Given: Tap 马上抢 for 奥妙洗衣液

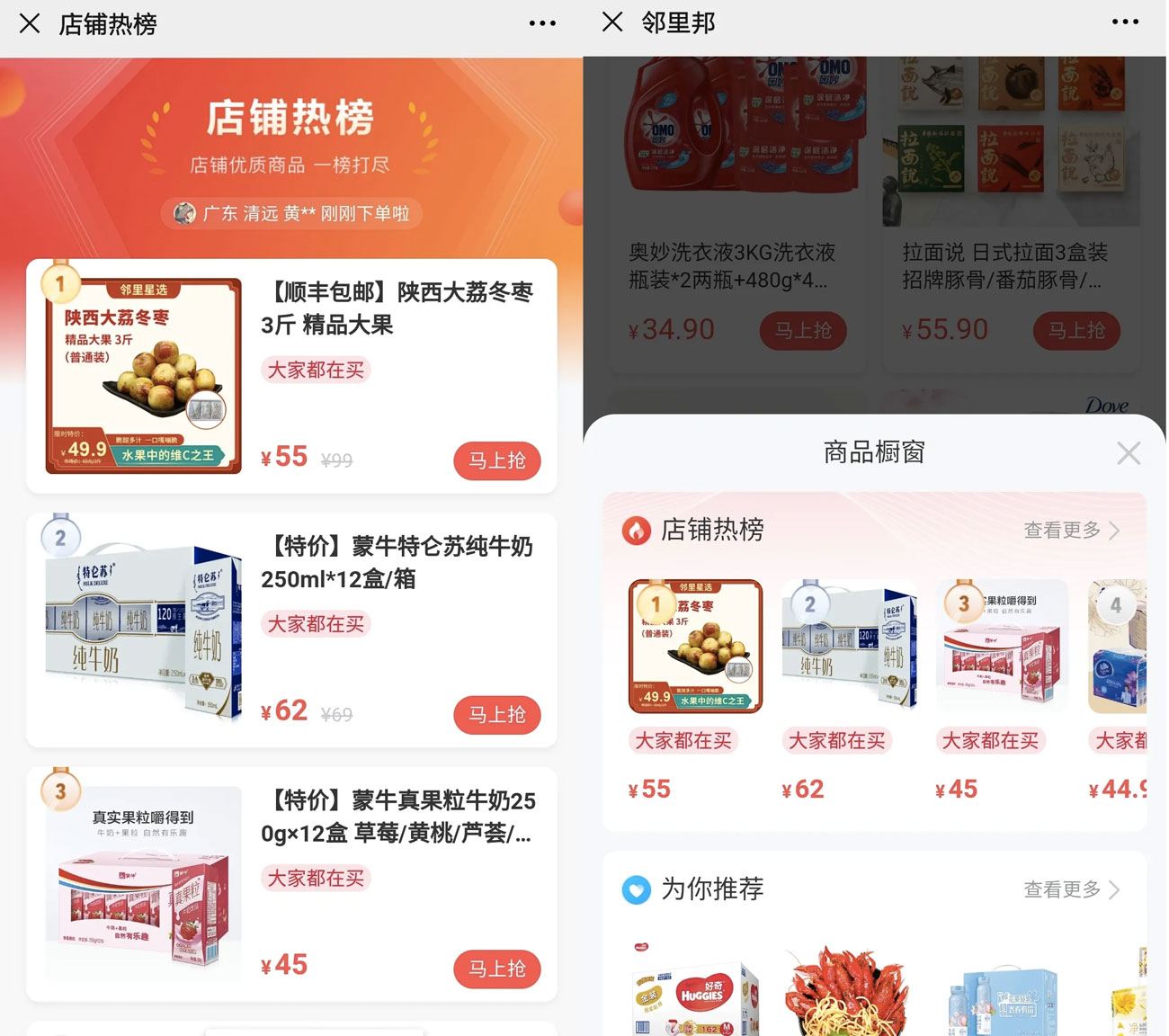Looking at the screenshot, I should point(803,331).
